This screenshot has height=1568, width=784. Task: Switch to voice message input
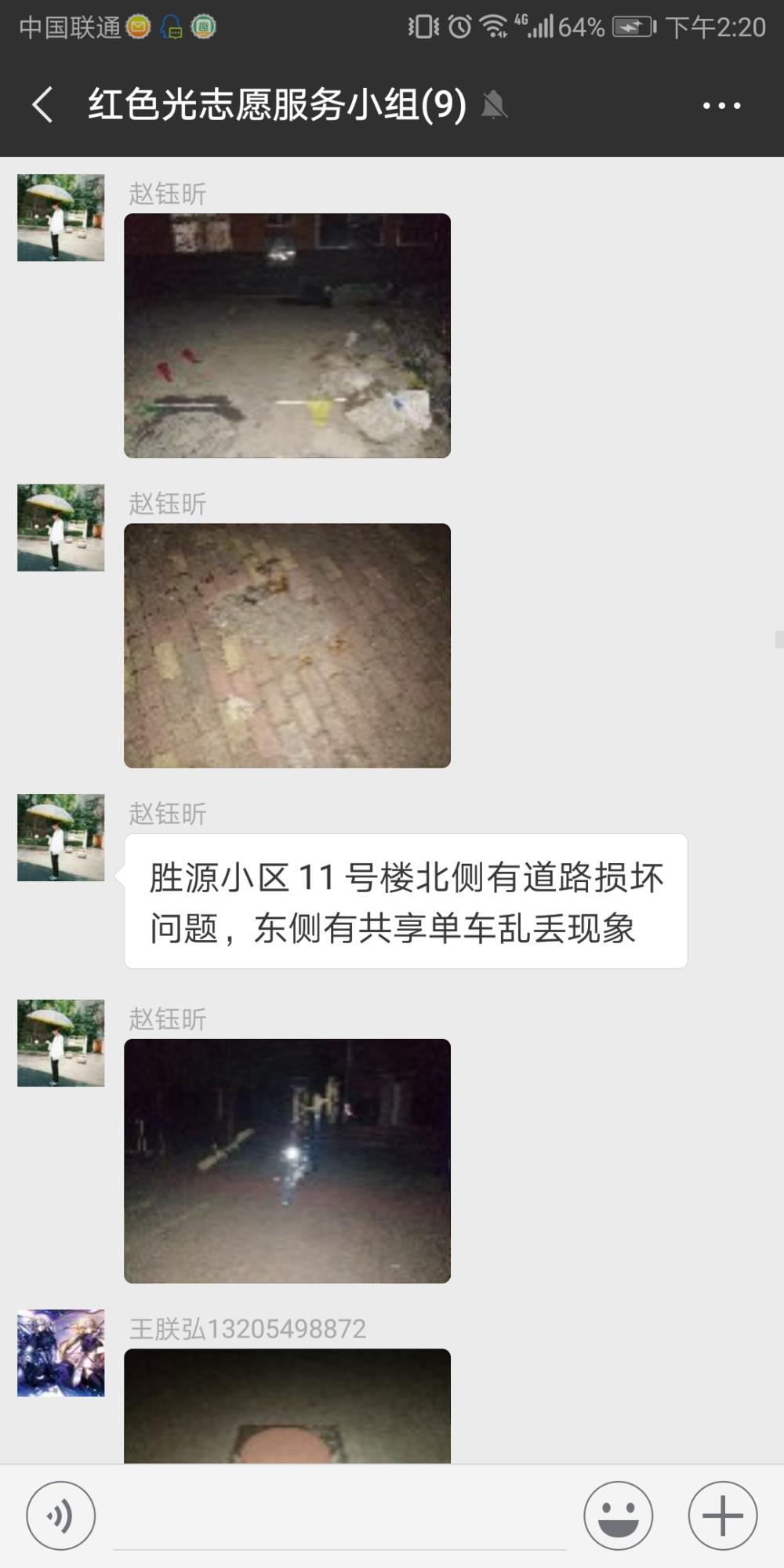coord(61,1515)
